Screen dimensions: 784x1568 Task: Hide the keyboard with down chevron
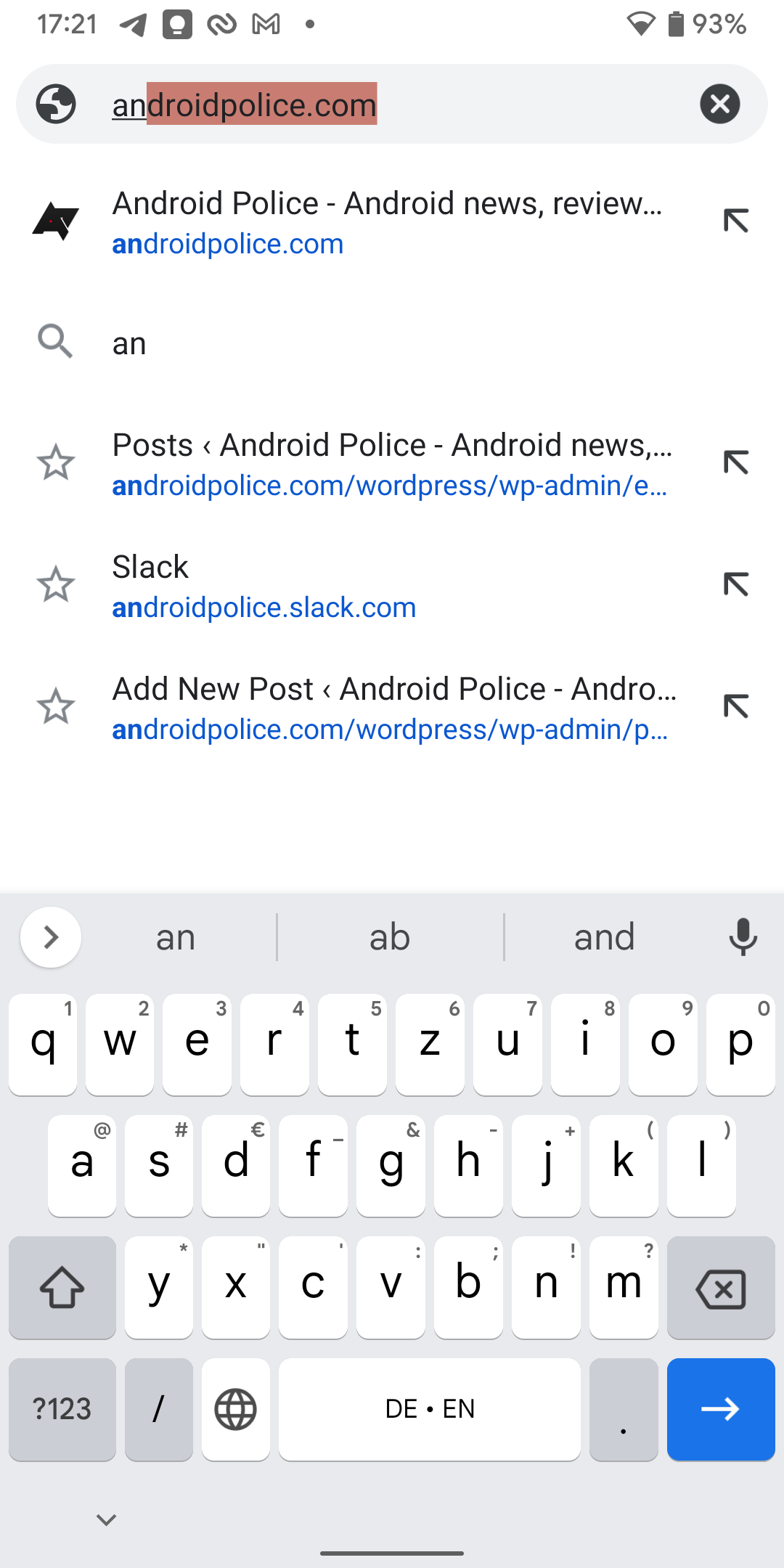pyautogui.click(x=107, y=1519)
